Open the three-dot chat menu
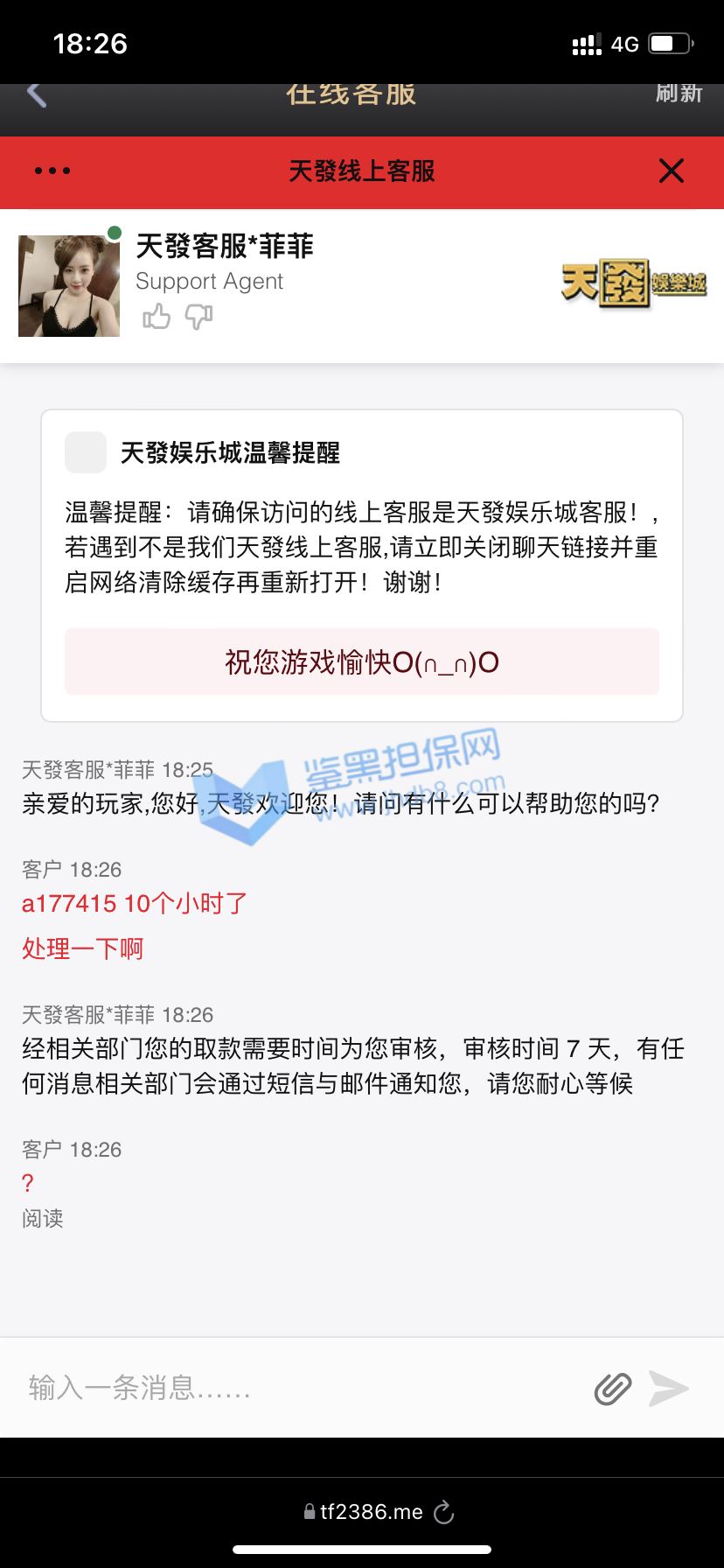 point(52,171)
